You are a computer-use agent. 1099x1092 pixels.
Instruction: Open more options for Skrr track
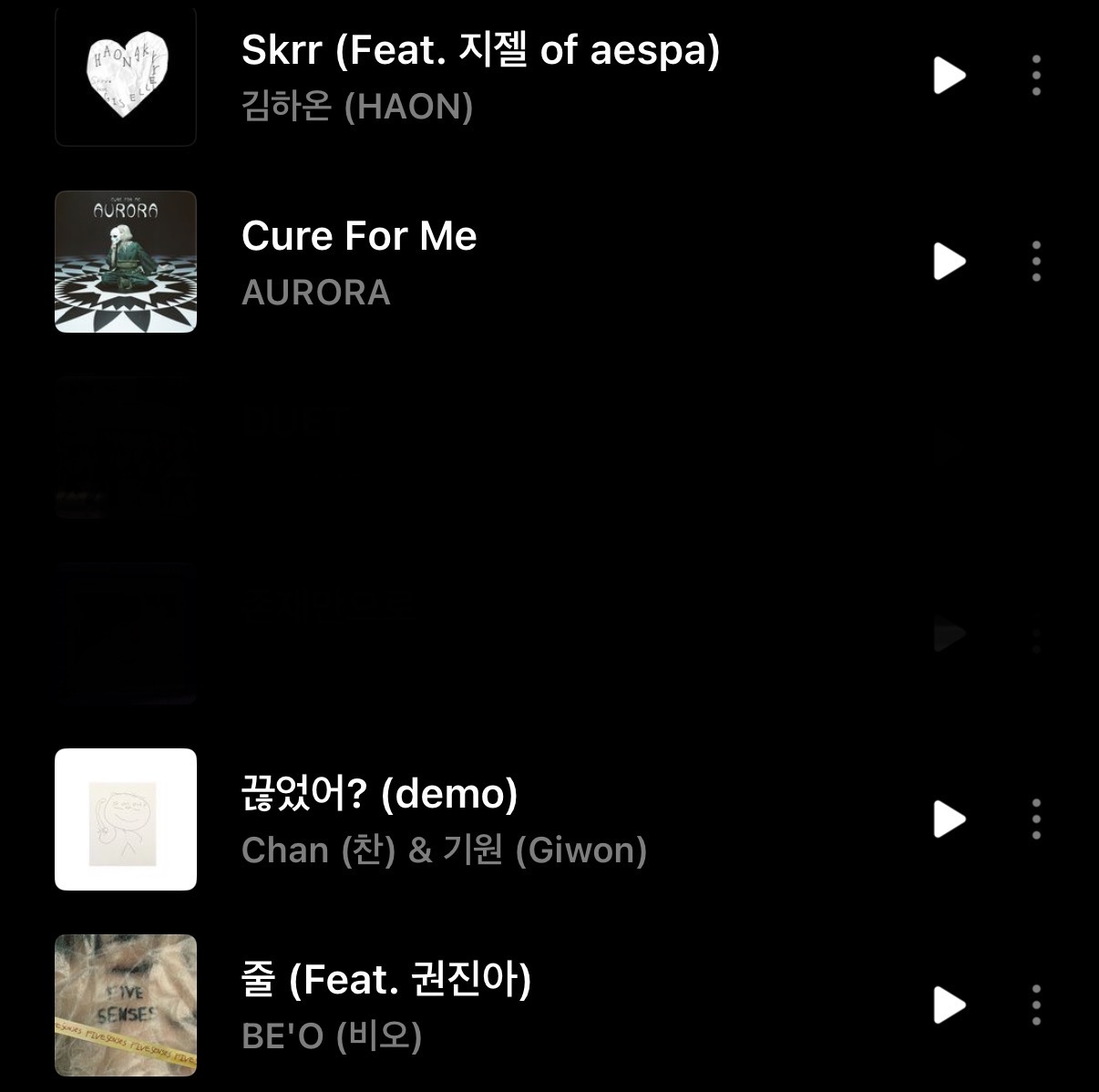1036,76
